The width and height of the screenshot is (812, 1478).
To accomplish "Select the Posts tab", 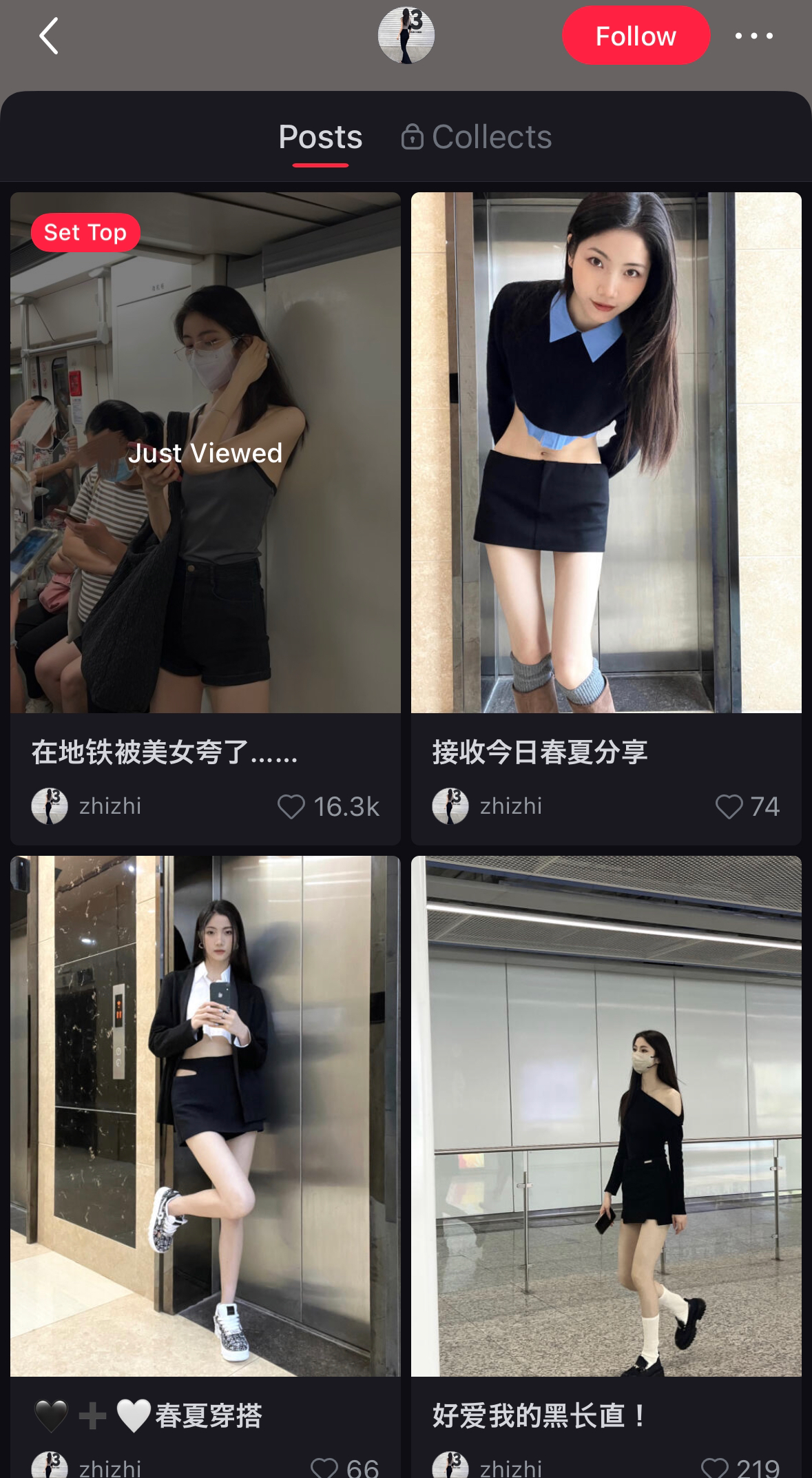I will tap(320, 137).
